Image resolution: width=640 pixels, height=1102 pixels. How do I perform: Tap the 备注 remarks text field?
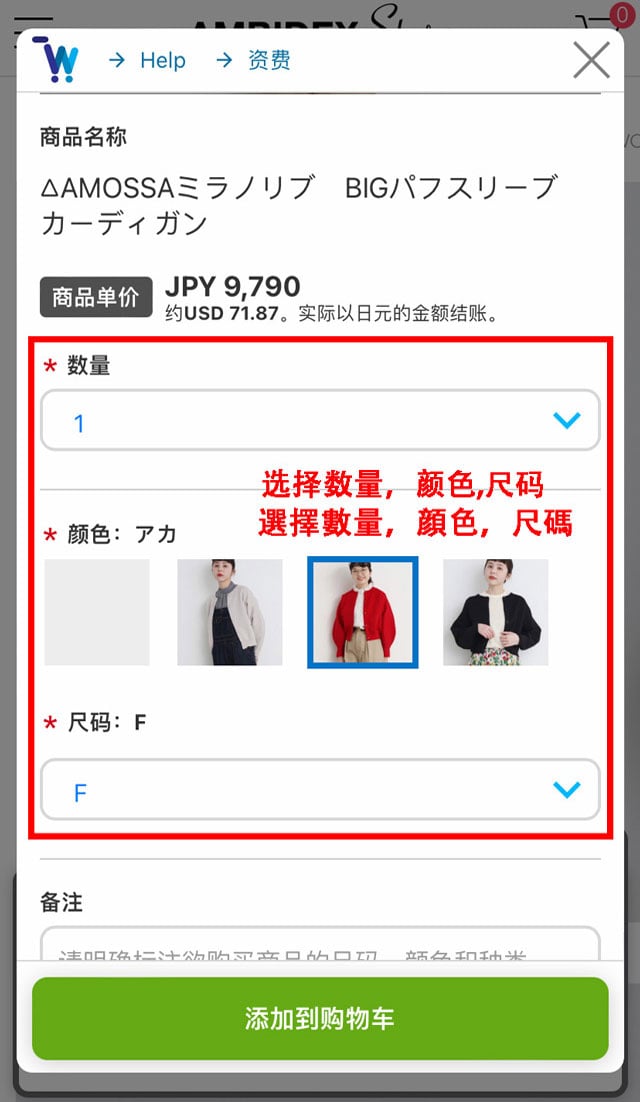point(320,943)
